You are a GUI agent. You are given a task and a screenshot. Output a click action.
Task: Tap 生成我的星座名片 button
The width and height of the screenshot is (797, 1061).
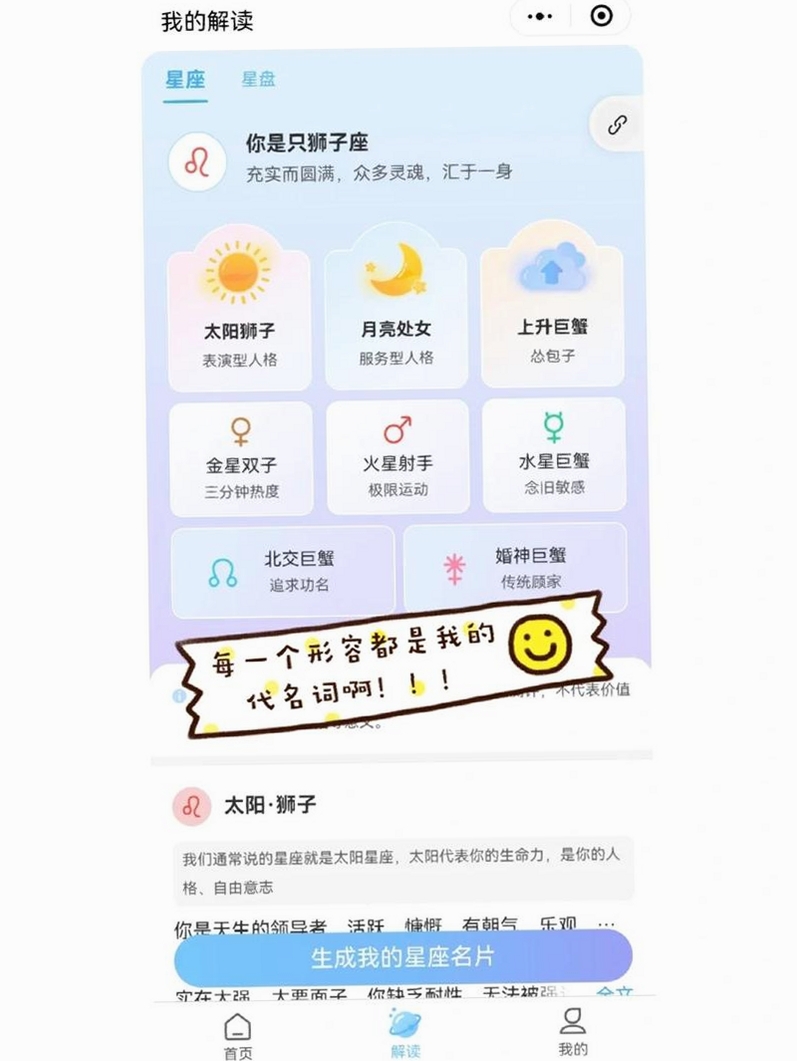click(403, 957)
